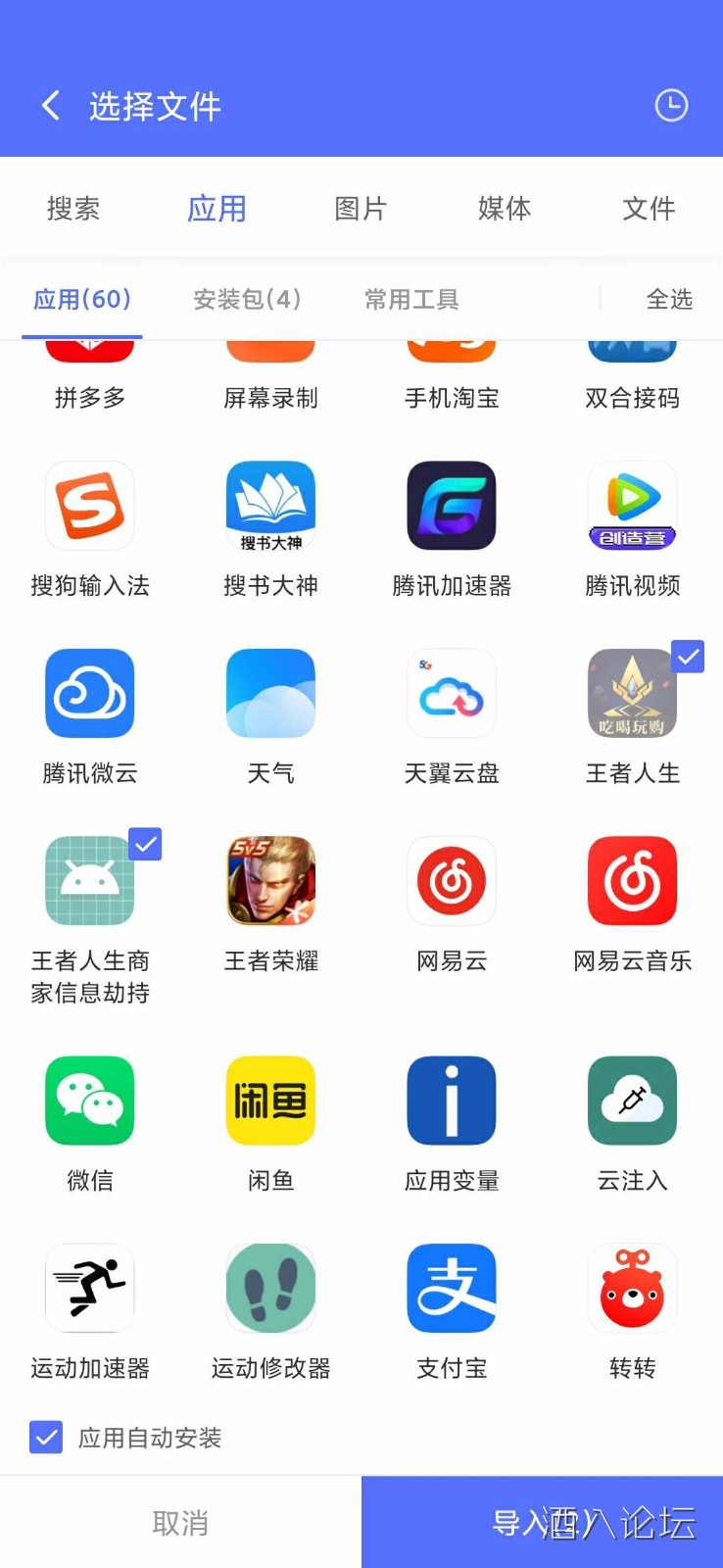Open the 常用工具 sub-tab

pyautogui.click(x=411, y=299)
